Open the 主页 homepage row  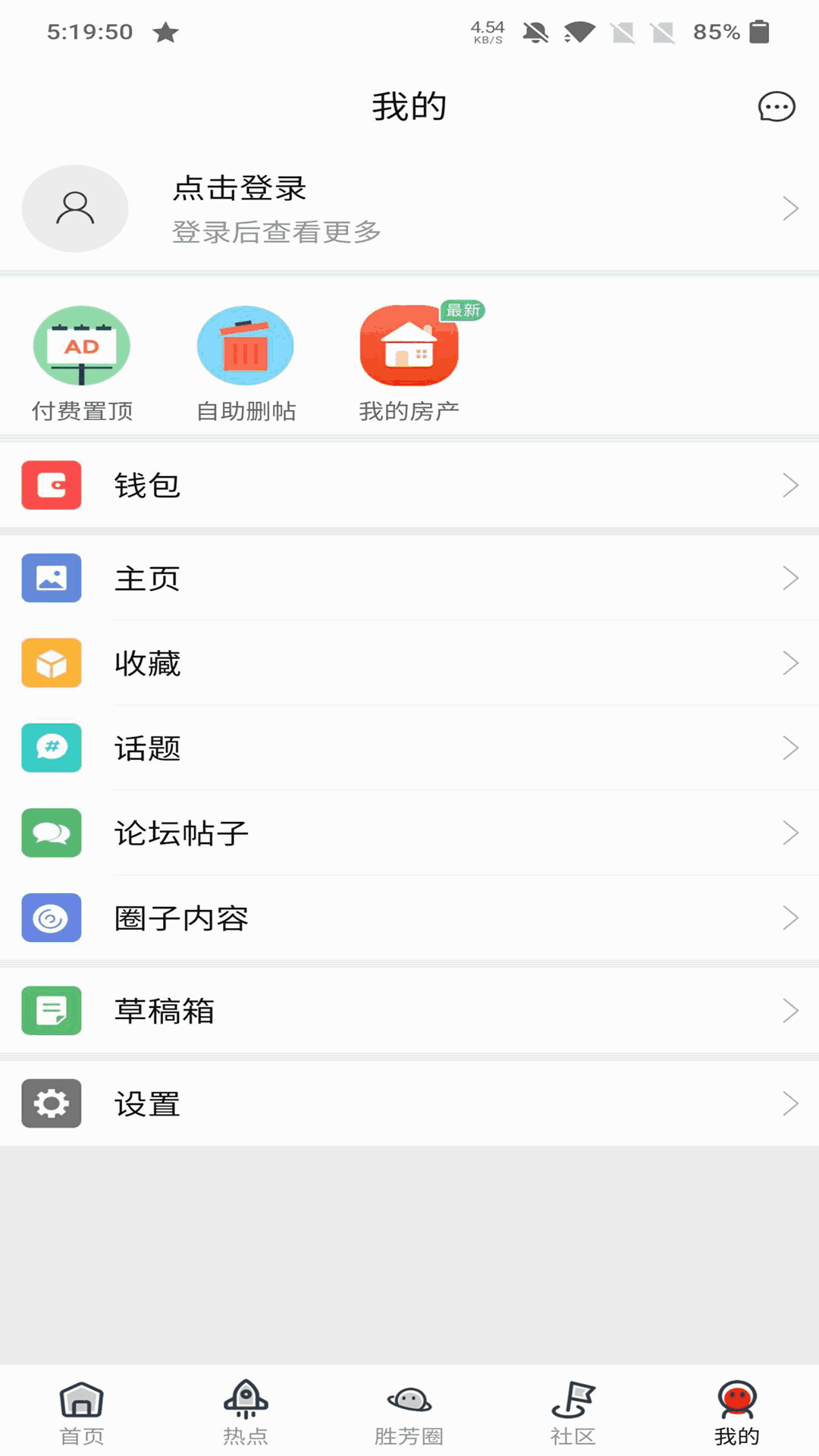tap(409, 579)
